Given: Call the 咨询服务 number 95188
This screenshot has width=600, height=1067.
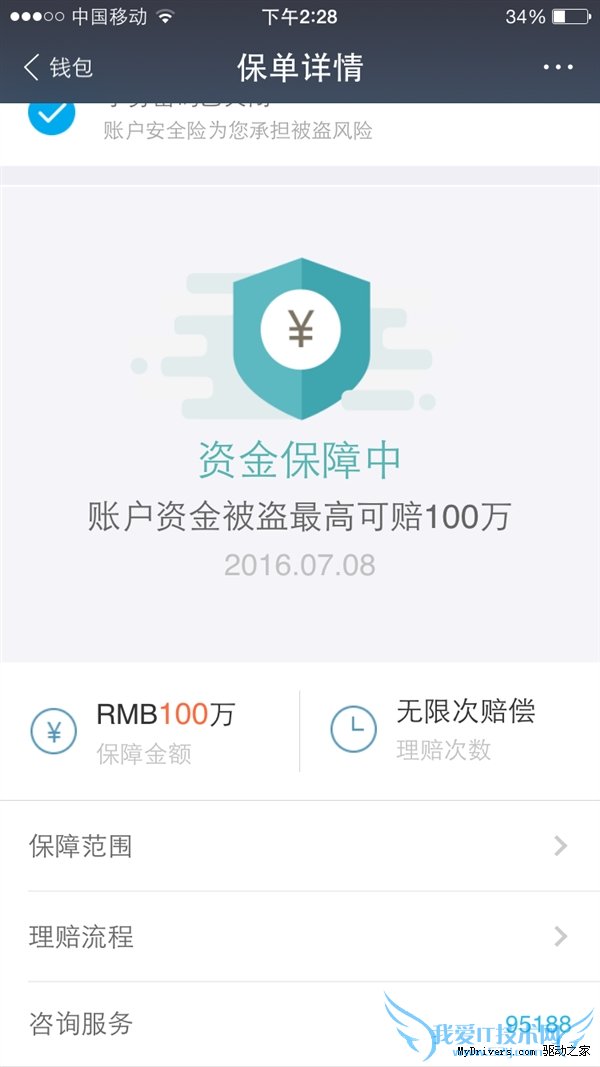Looking at the screenshot, I should [537, 1024].
